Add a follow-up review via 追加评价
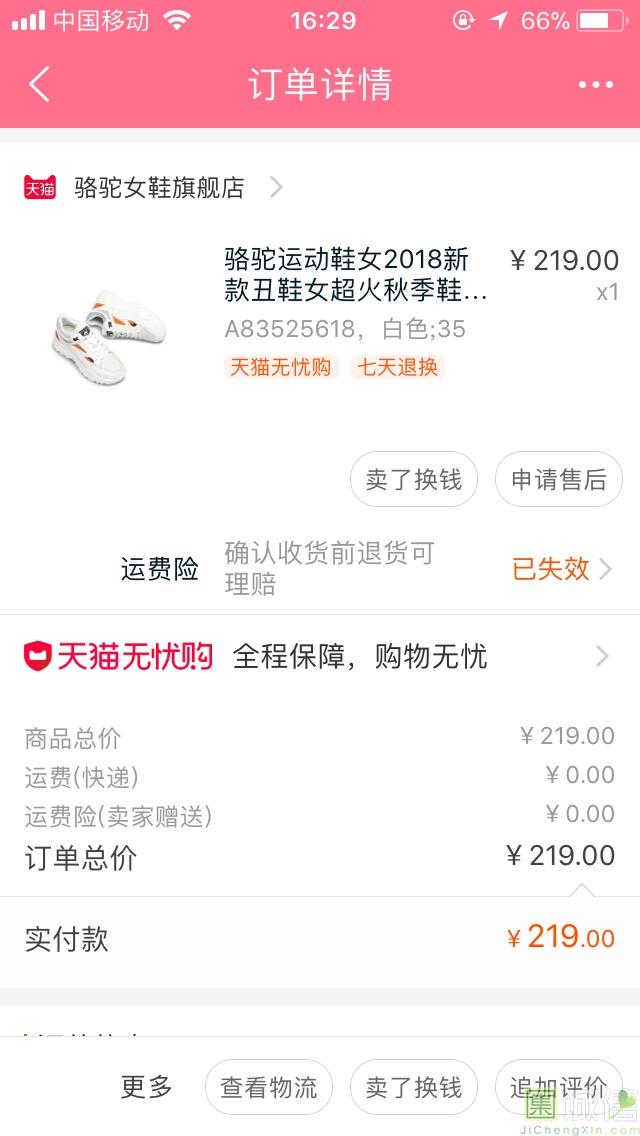Image resolution: width=640 pixels, height=1136 pixels. coord(558,1087)
